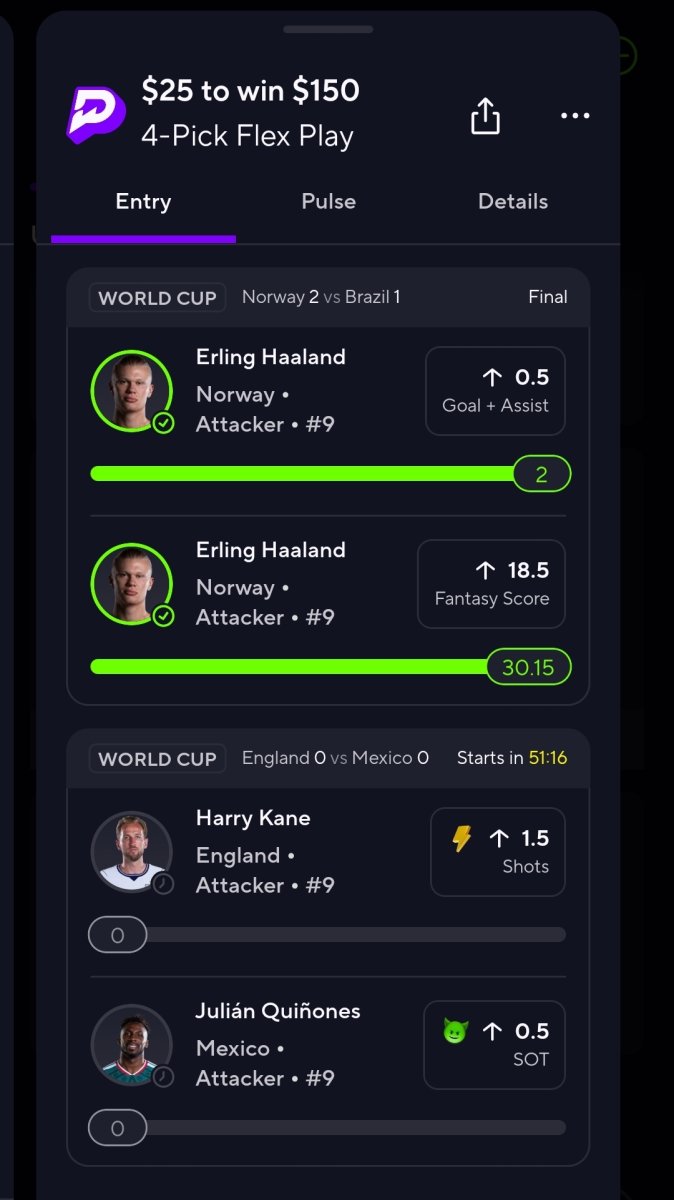The image size is (674, 1200).
Task: Share this 4-Pick Flex Play entry
Action: [x=485, y=116]
